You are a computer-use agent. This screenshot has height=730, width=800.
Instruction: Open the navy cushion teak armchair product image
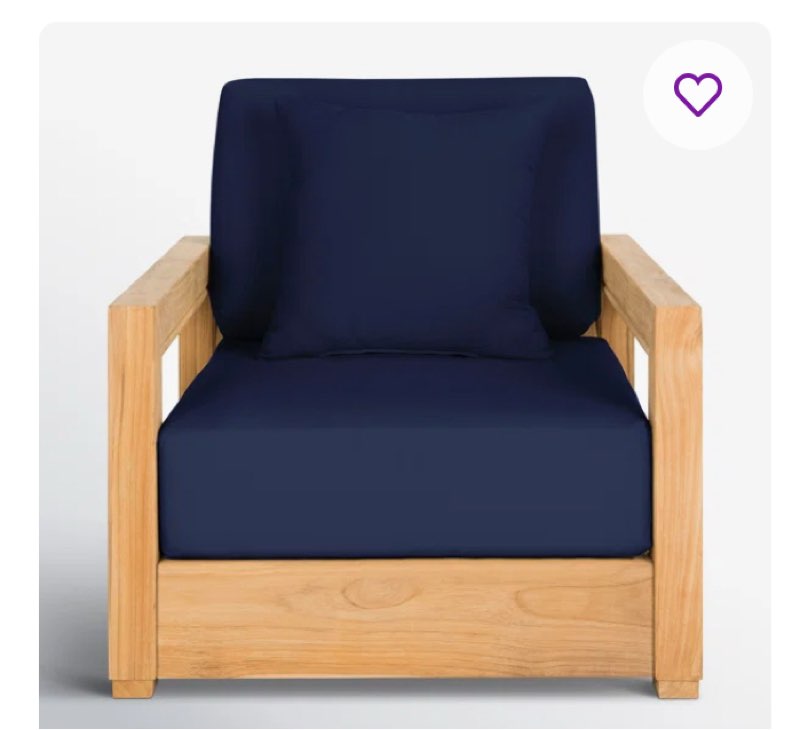[404, 400]
